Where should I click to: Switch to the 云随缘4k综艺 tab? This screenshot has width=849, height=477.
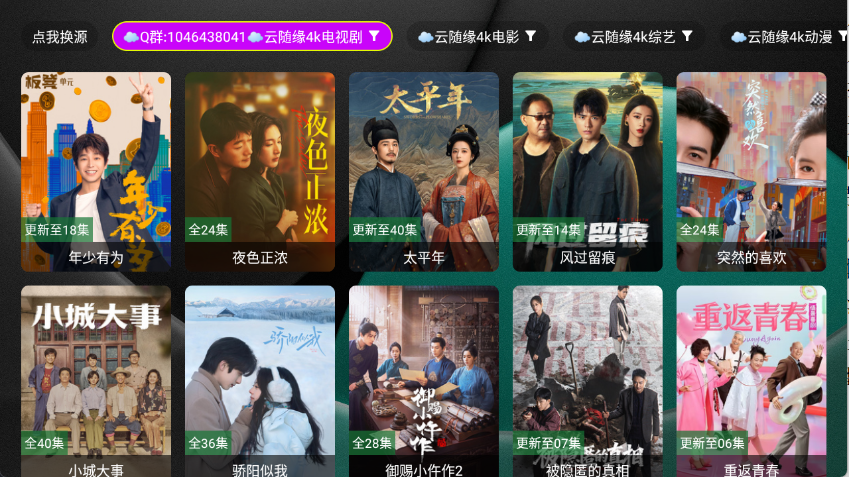click(x=633, y=37)
